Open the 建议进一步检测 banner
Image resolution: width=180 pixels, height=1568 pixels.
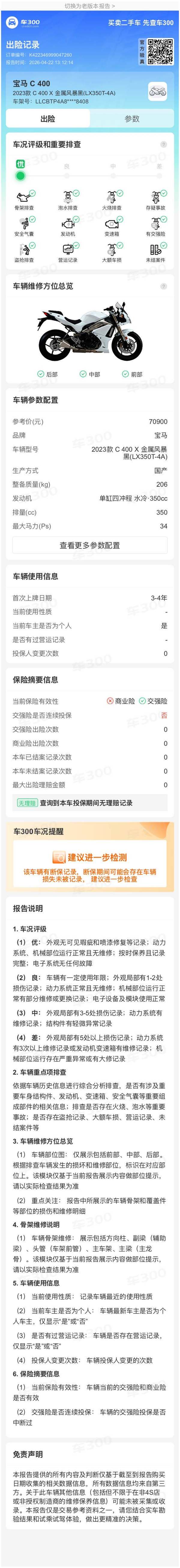point(89,865)
